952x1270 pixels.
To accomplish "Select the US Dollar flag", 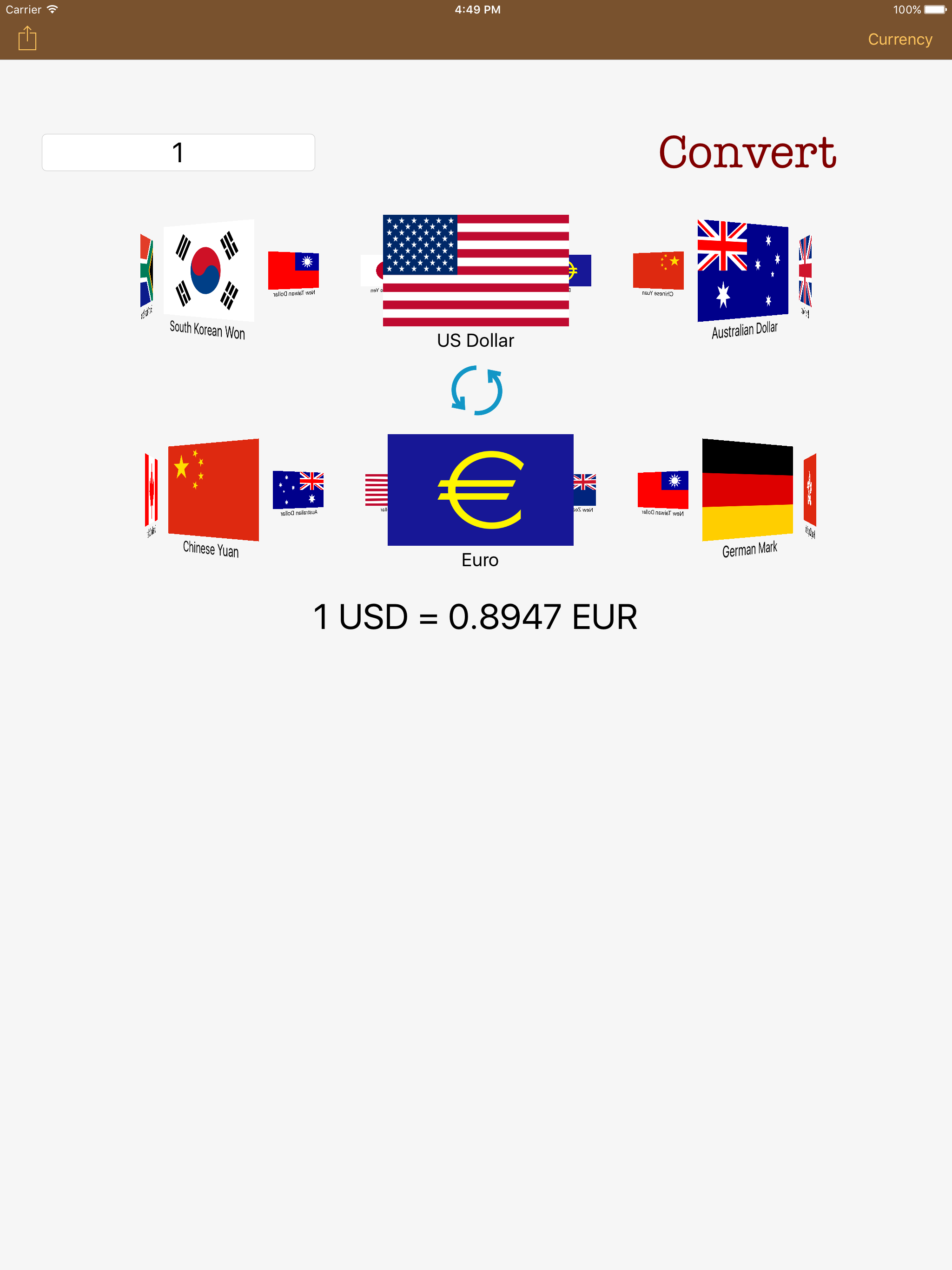I will tap(476, 270).
